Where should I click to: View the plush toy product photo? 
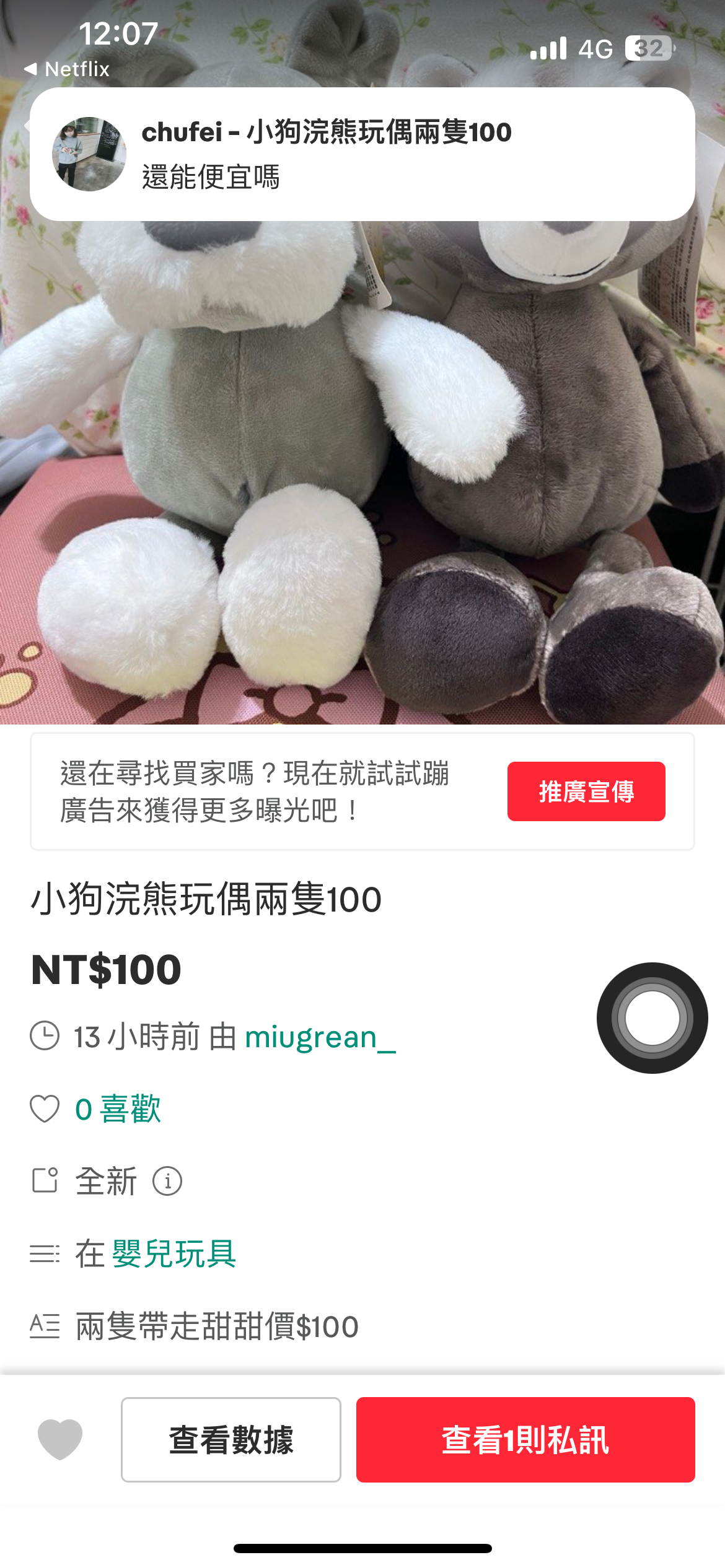(x=362, y=471)
